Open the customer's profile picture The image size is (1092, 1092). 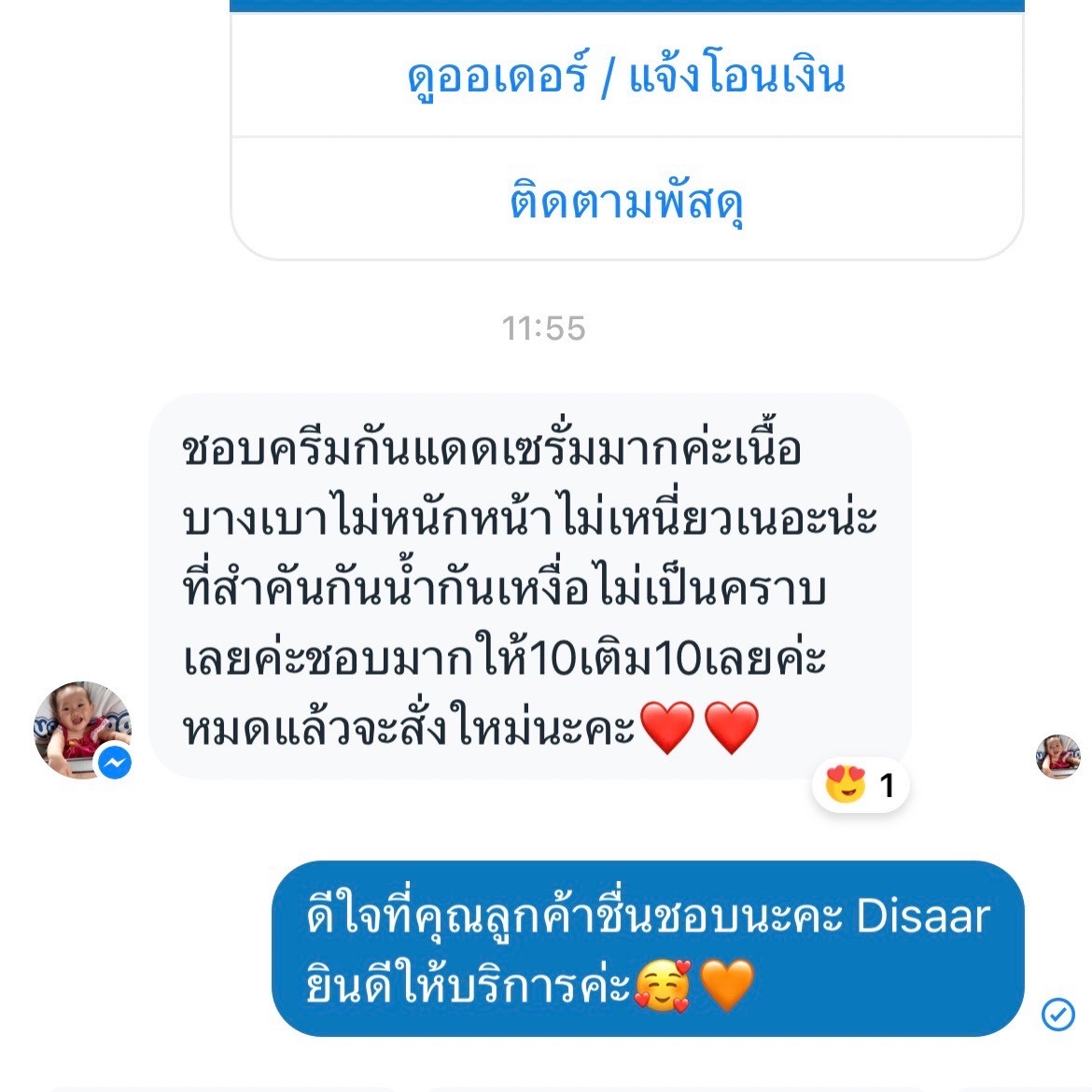[x=82, y=729]
